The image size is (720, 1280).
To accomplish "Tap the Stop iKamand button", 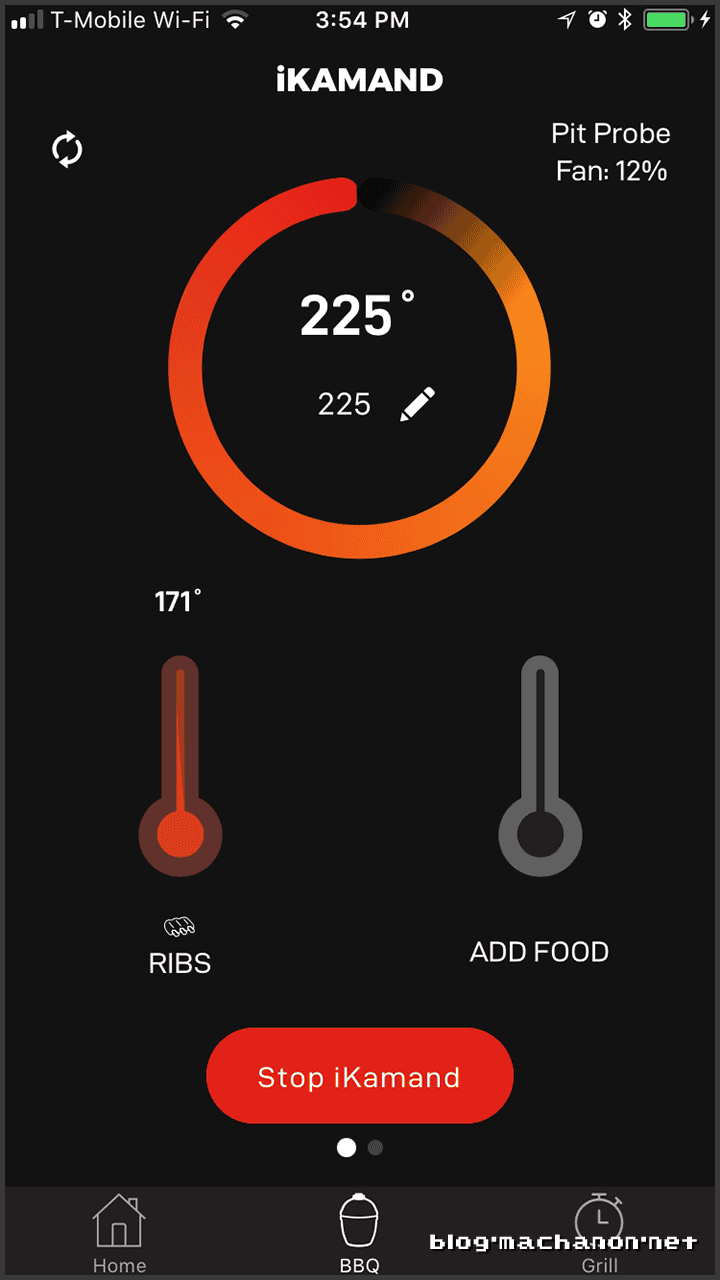I will pos(359,1076).
